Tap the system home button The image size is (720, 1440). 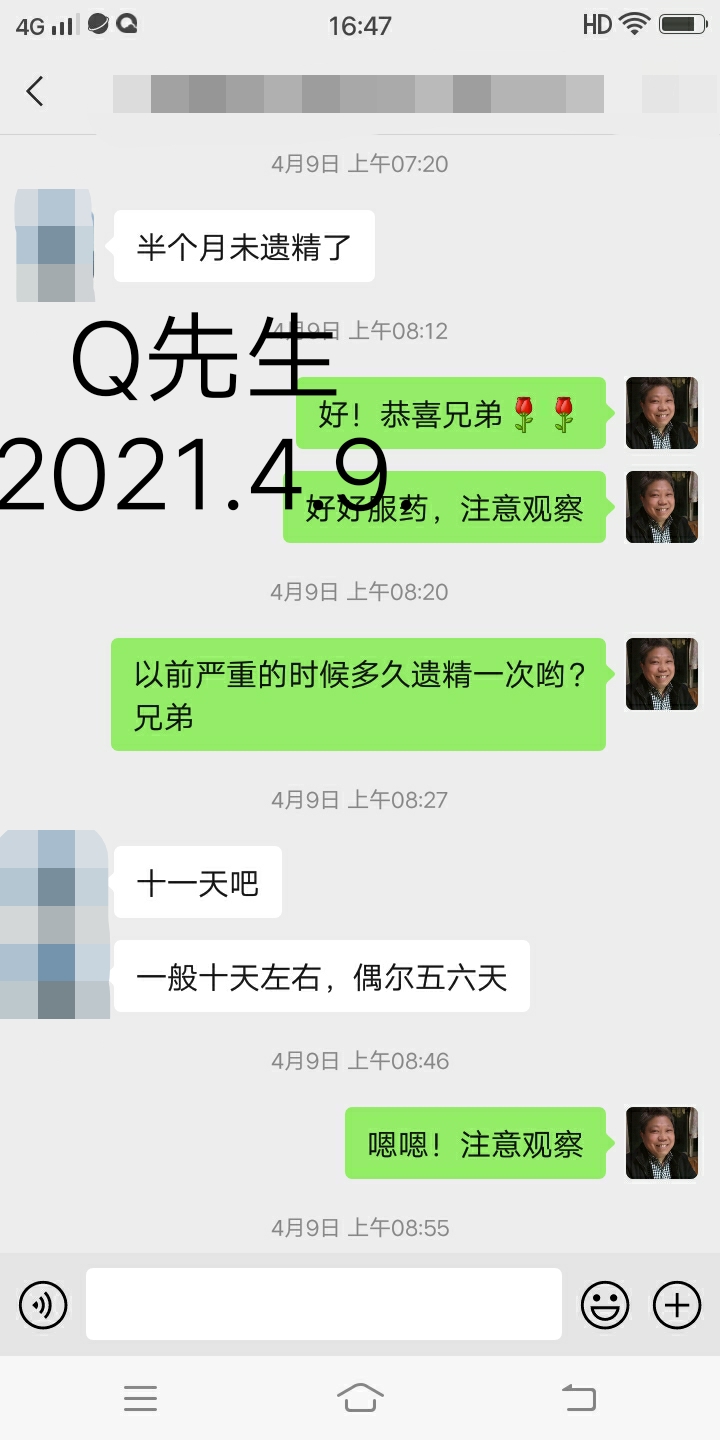coord(360,1398)
